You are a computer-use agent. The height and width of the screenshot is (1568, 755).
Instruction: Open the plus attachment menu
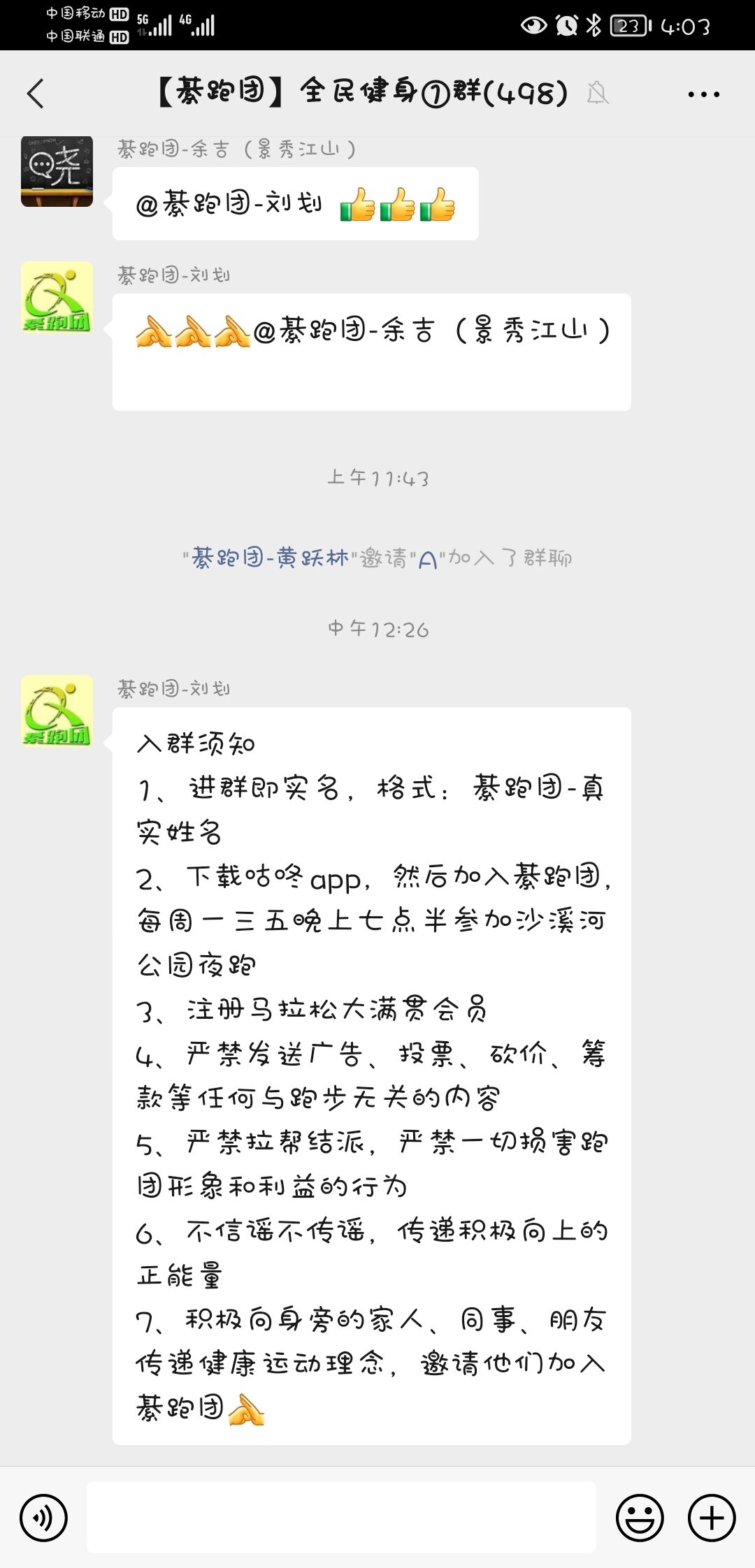pyautogui.click(x=712, y=1518)
